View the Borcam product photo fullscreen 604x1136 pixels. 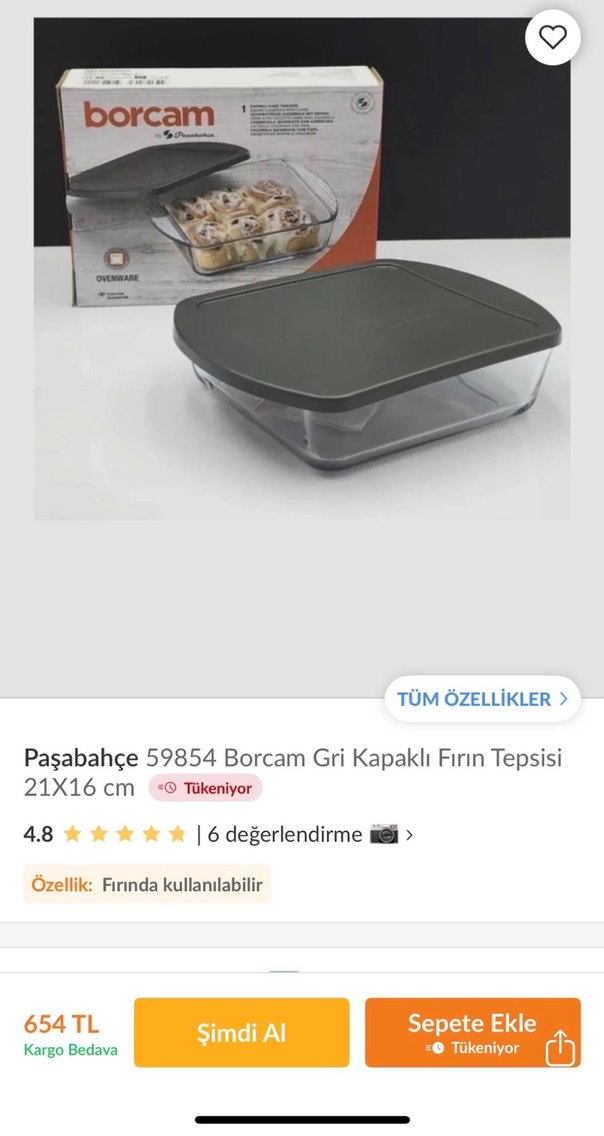[x=302, y=270]
